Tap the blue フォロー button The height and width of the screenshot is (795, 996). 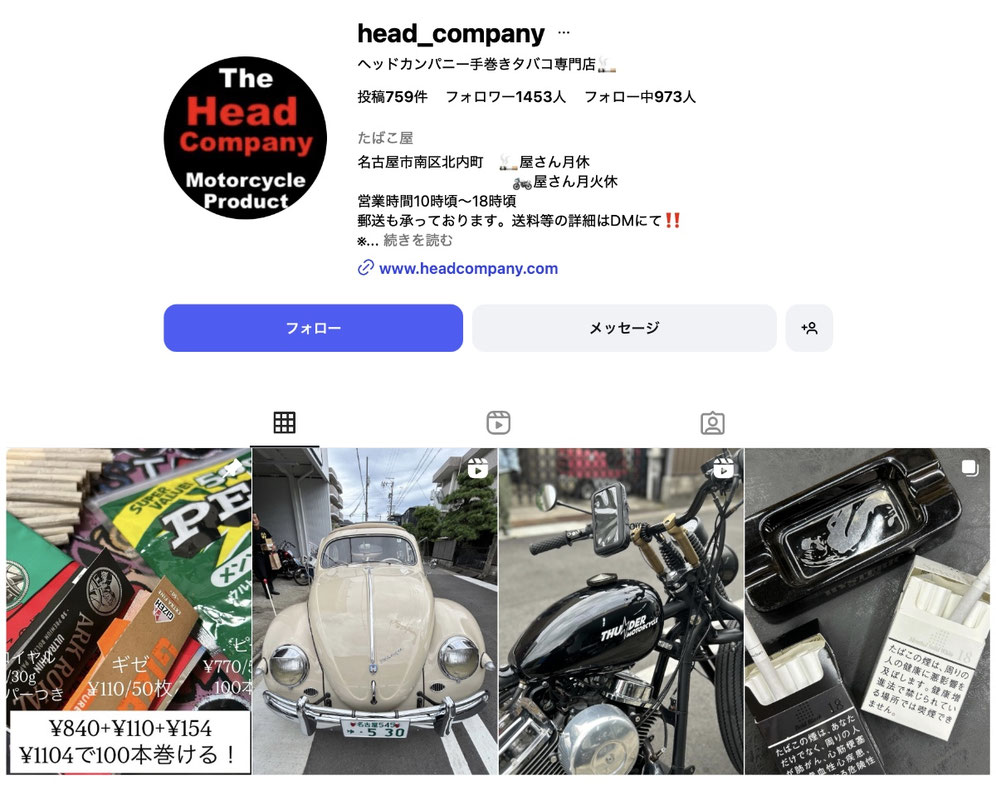point(313,328)
